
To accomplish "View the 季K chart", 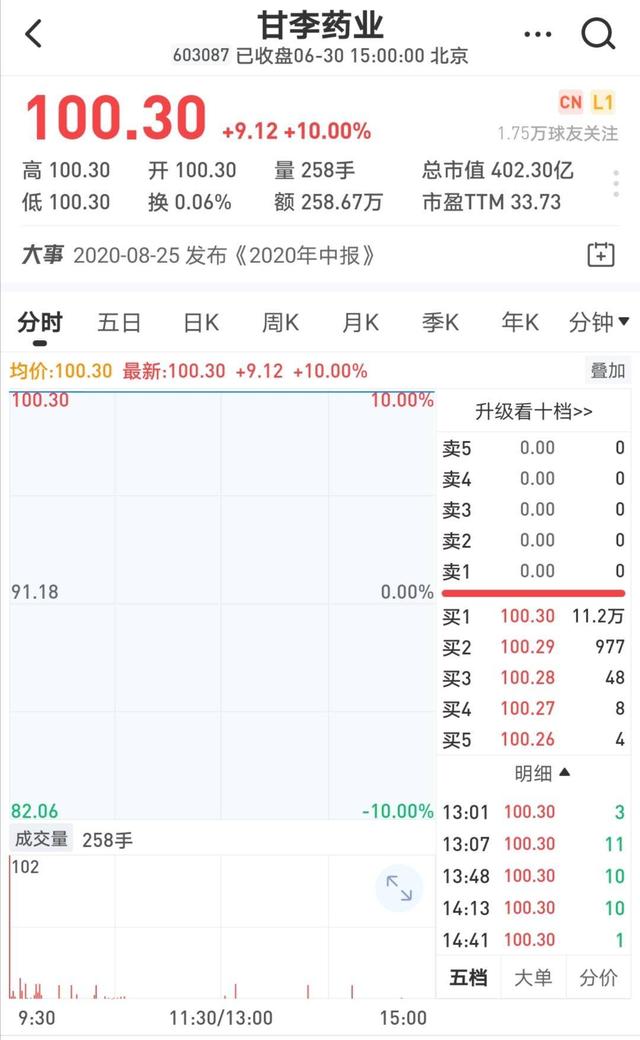I will pyautogui.click(x=440, y=323).
